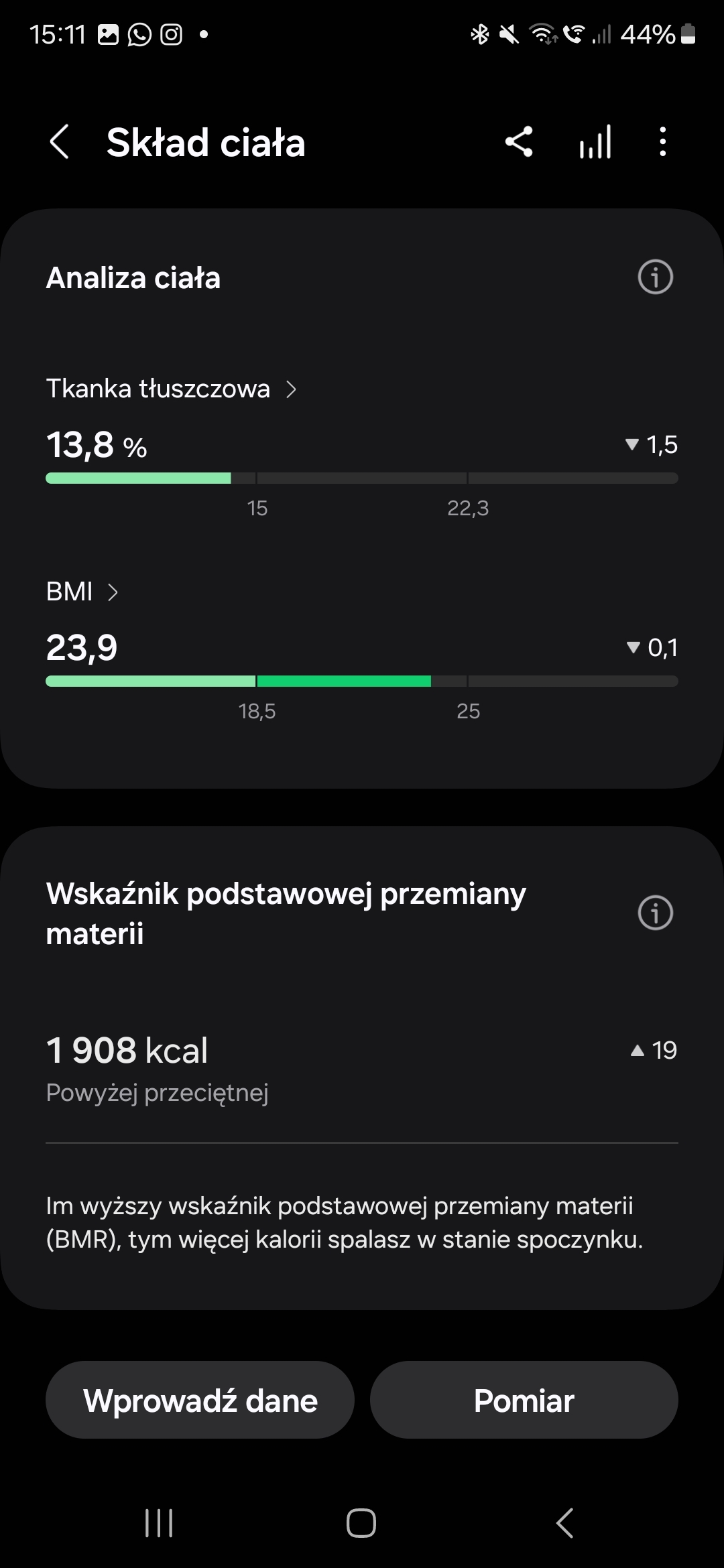Open recent apps from navigation bar
The width and height of the screenshot is (724, 1568).
[159, 1523]
